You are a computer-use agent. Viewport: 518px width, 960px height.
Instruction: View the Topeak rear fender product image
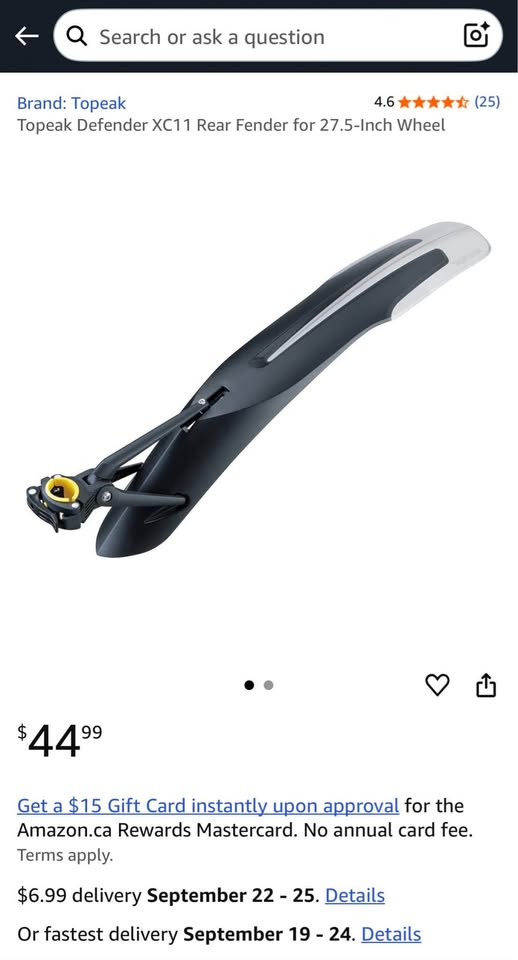(258, 391)
